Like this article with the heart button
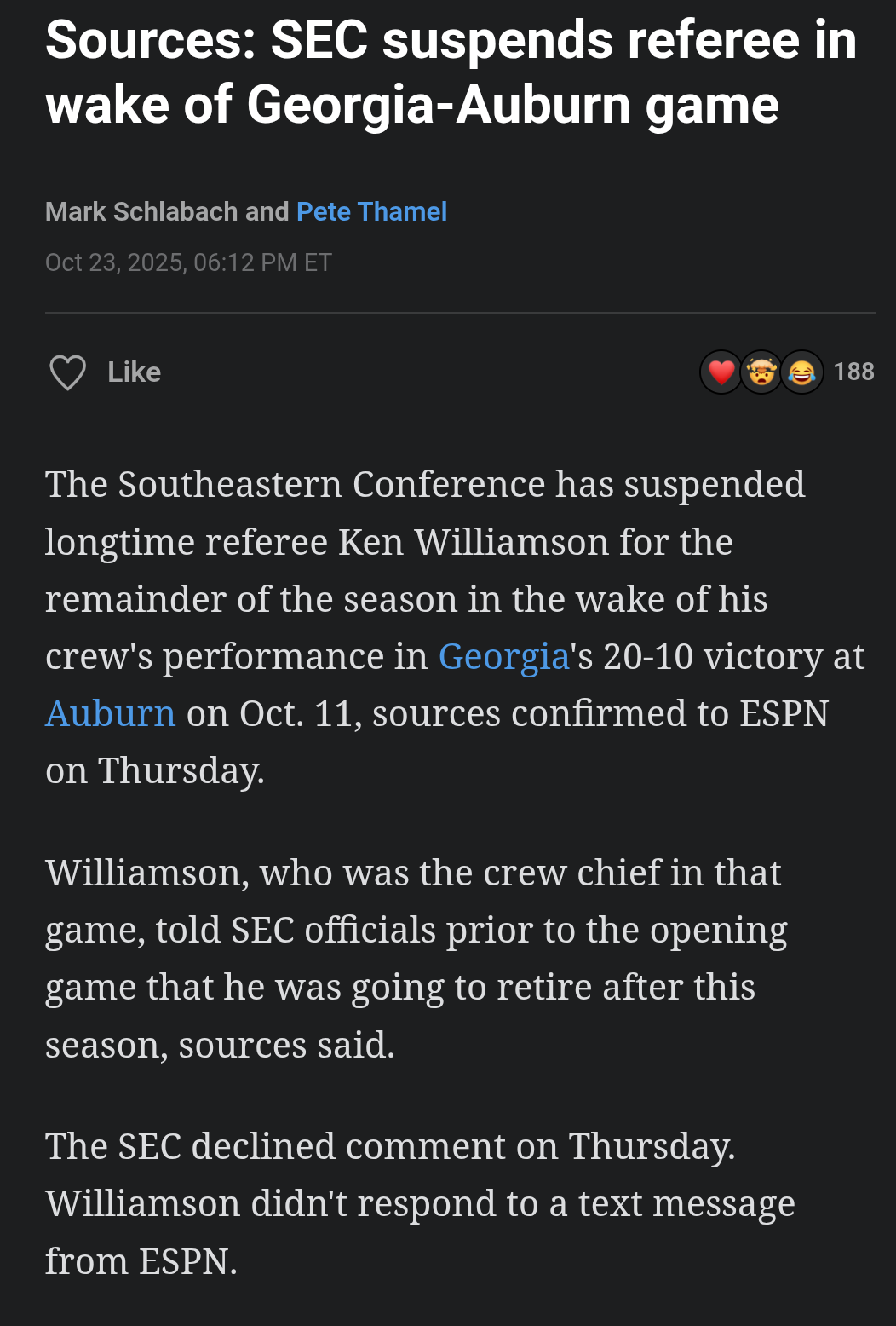The width and height of the screenshot is (896, 1326). coord(68,372)
